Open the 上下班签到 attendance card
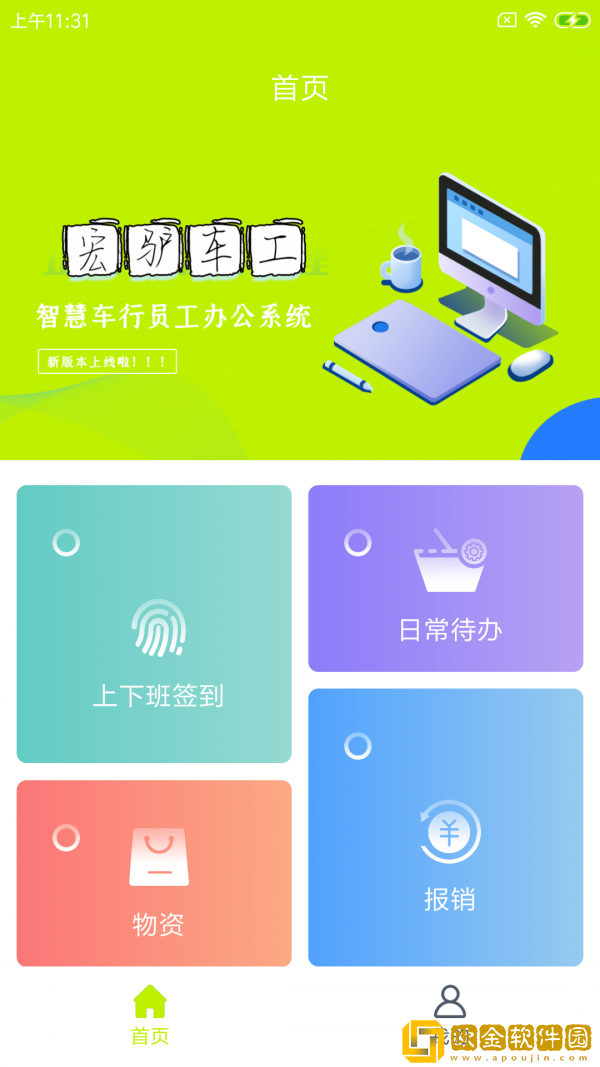This screenshot has width=600, height=1067. click(154, 624)
